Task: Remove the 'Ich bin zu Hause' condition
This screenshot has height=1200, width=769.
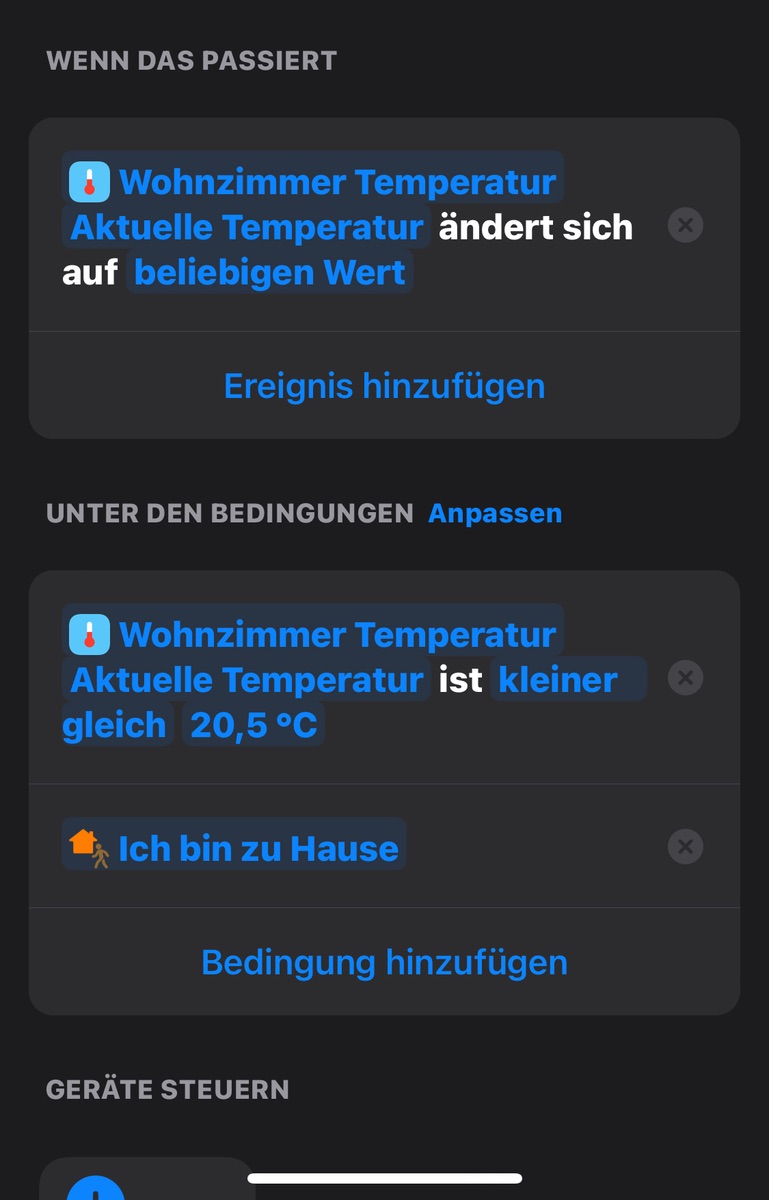Action: click(x=685, y=847)
